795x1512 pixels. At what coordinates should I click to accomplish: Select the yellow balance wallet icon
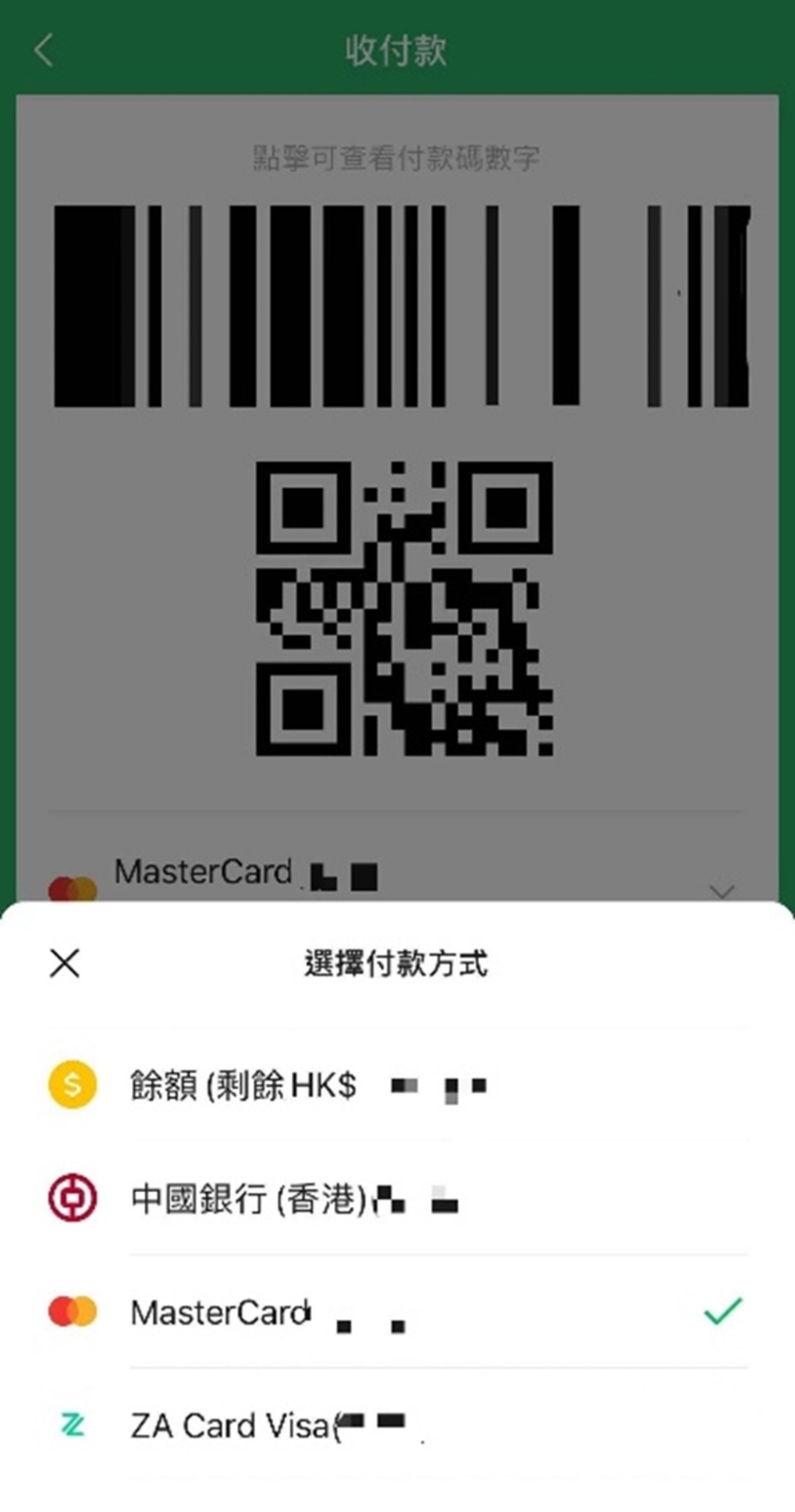tap(71, 1085)
